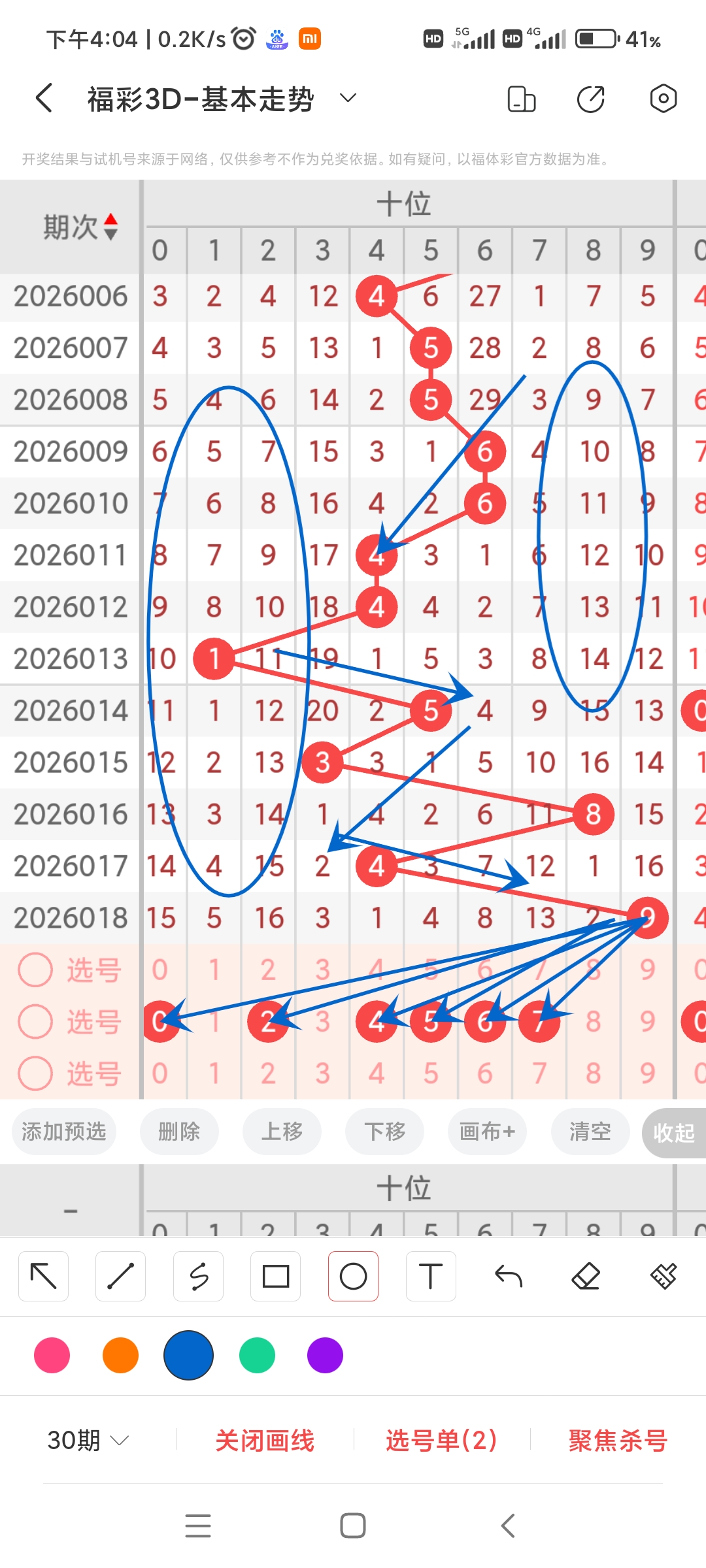Go back from the 福彩3D trend page

[x=44, y=99]
